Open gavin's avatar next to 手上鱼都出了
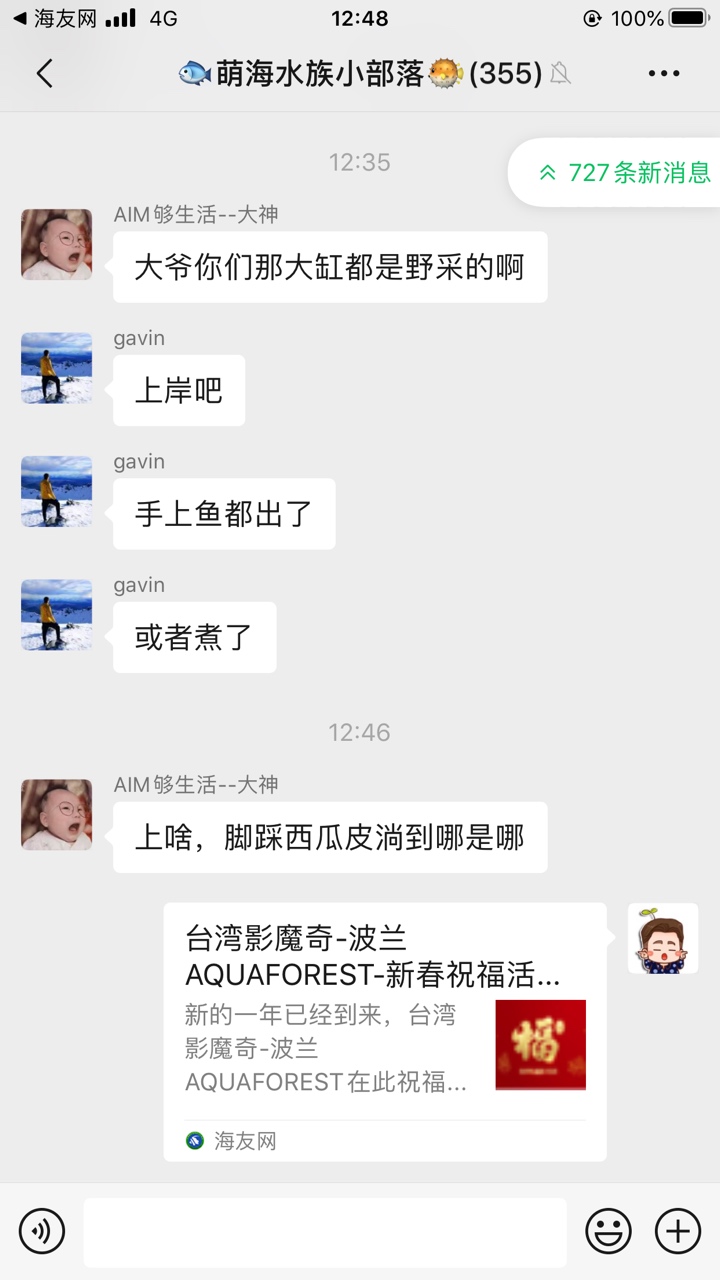Screen dimensions: 720x1280 click(57, 491)
